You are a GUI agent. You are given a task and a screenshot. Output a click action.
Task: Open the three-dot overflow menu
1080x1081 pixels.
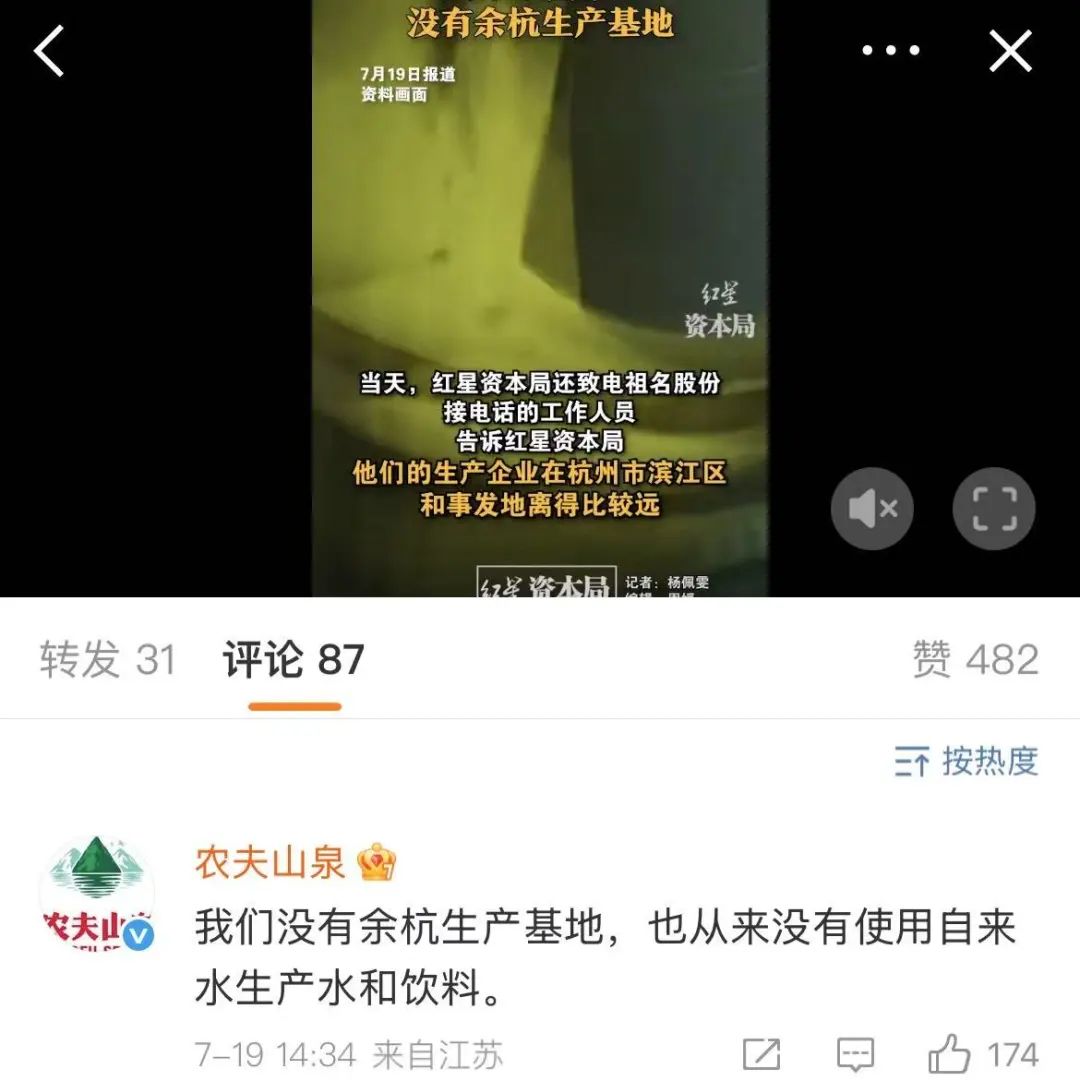[889, 51]
